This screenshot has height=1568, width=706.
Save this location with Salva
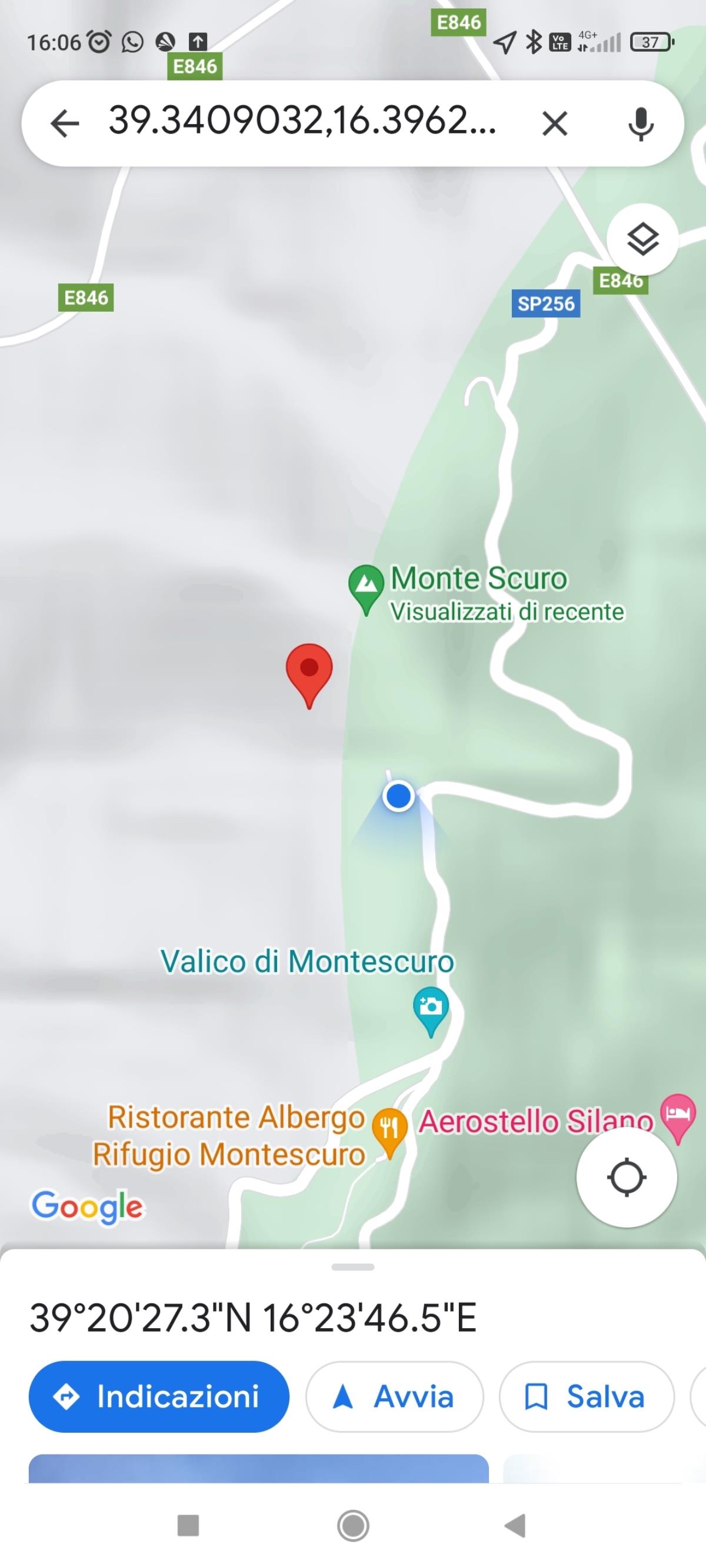point(586,1396)
